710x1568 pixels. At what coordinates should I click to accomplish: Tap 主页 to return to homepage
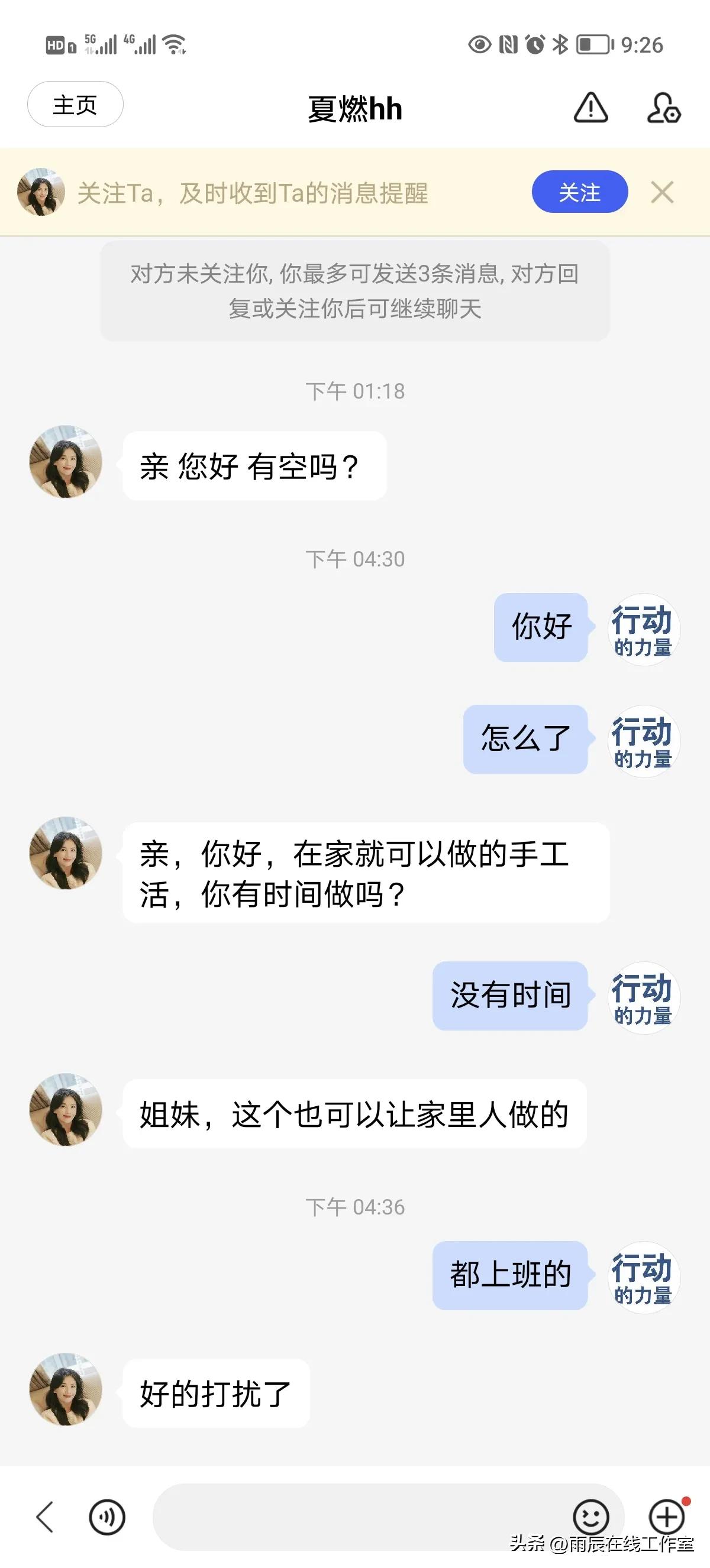(75, 105)
